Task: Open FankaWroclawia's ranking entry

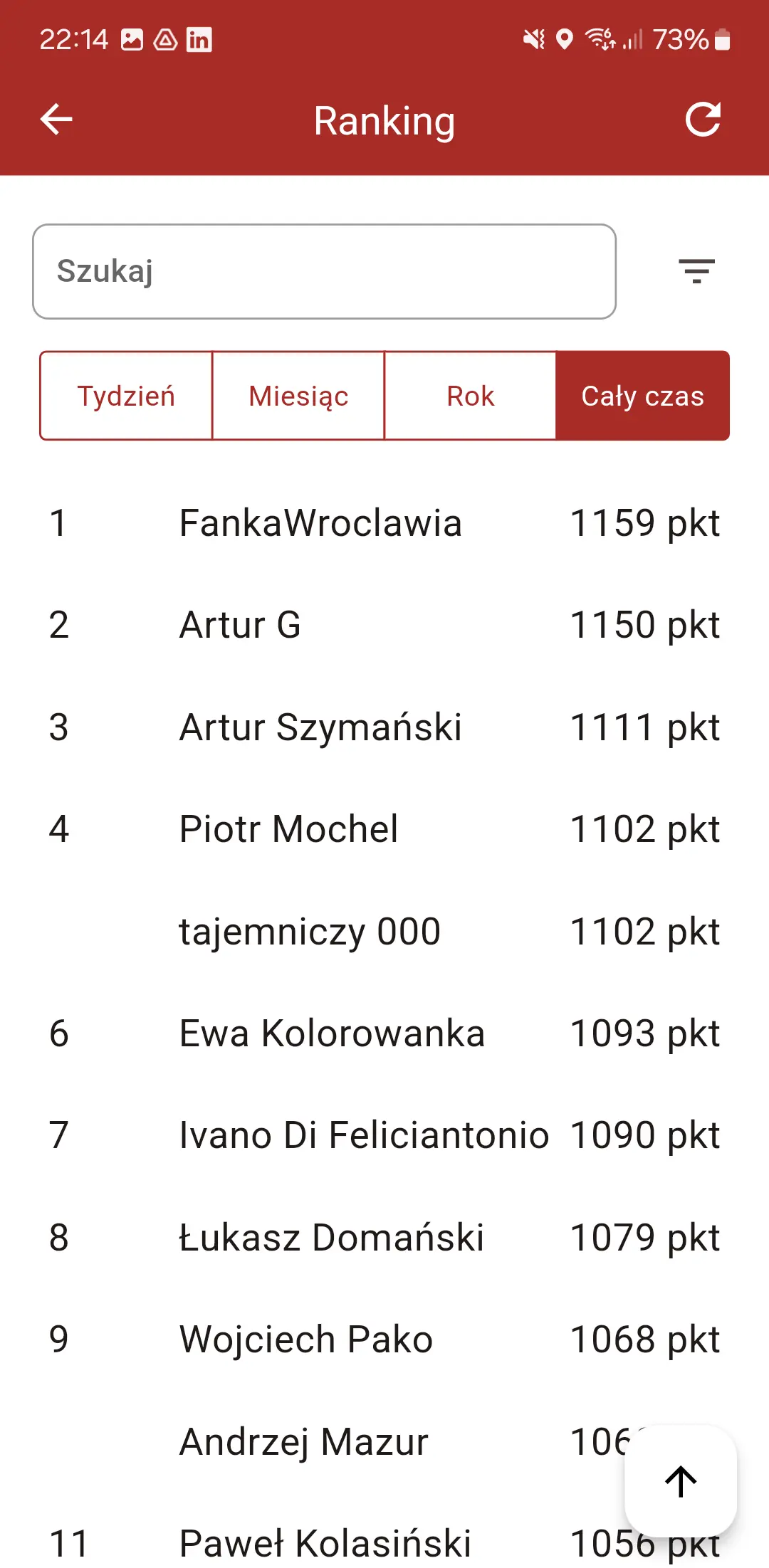Action: point(320,523)
